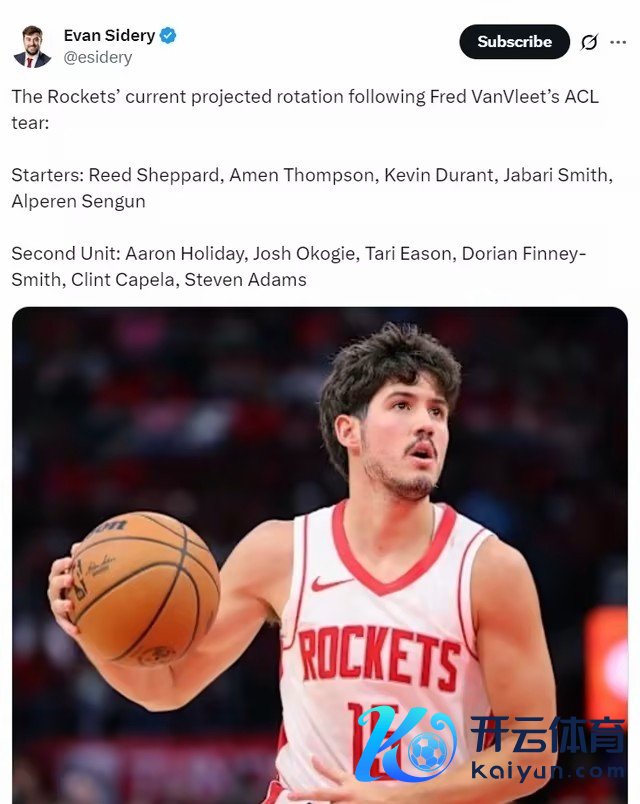This screenshot has height=804, width=640.
Task: Open Evan Sidery's profile picture
Action: 32,46
